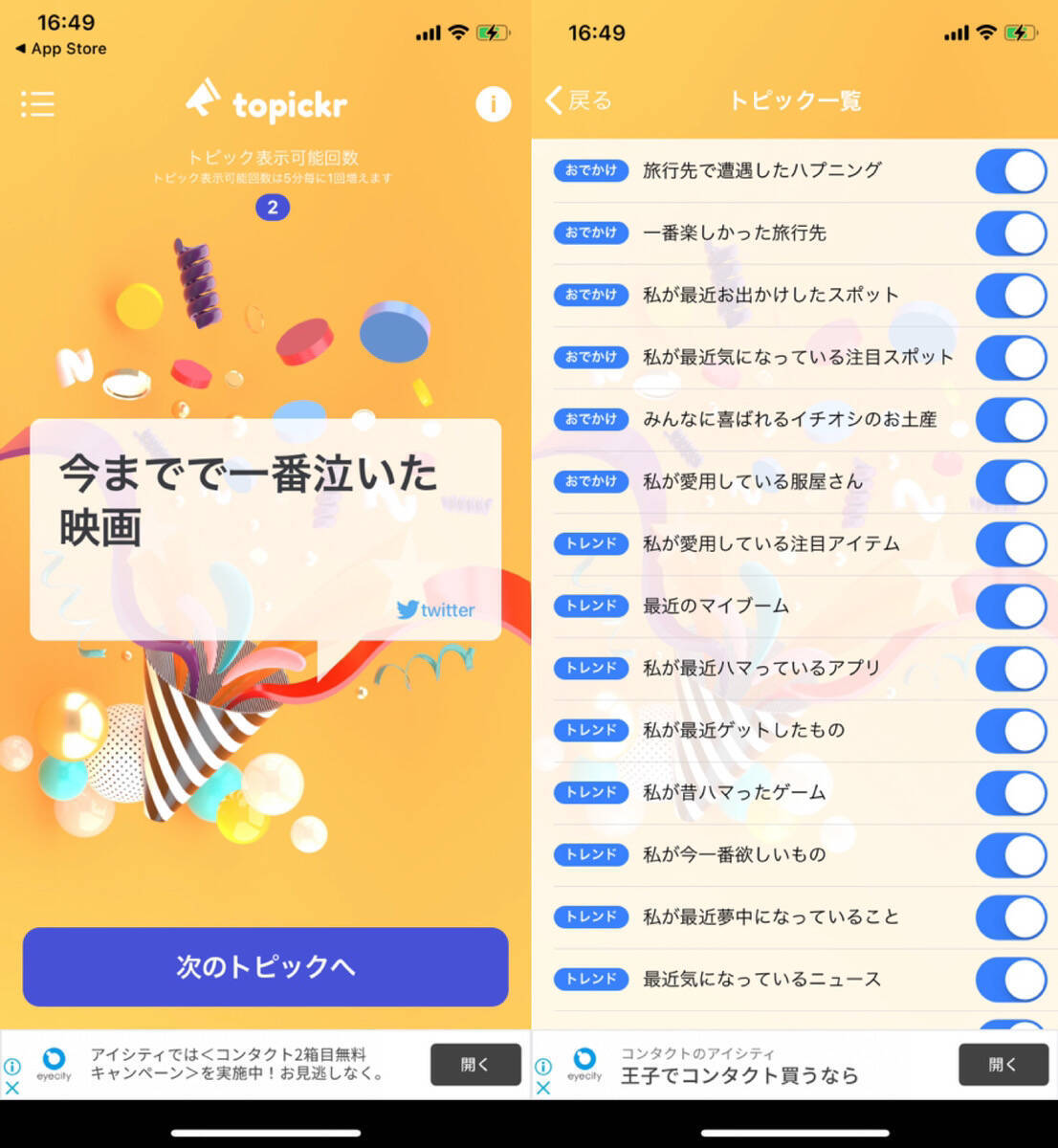Toggle 私が愛用している注目アイテム switch
Screen dimensions: 1058x1148
pos(1010,544)
